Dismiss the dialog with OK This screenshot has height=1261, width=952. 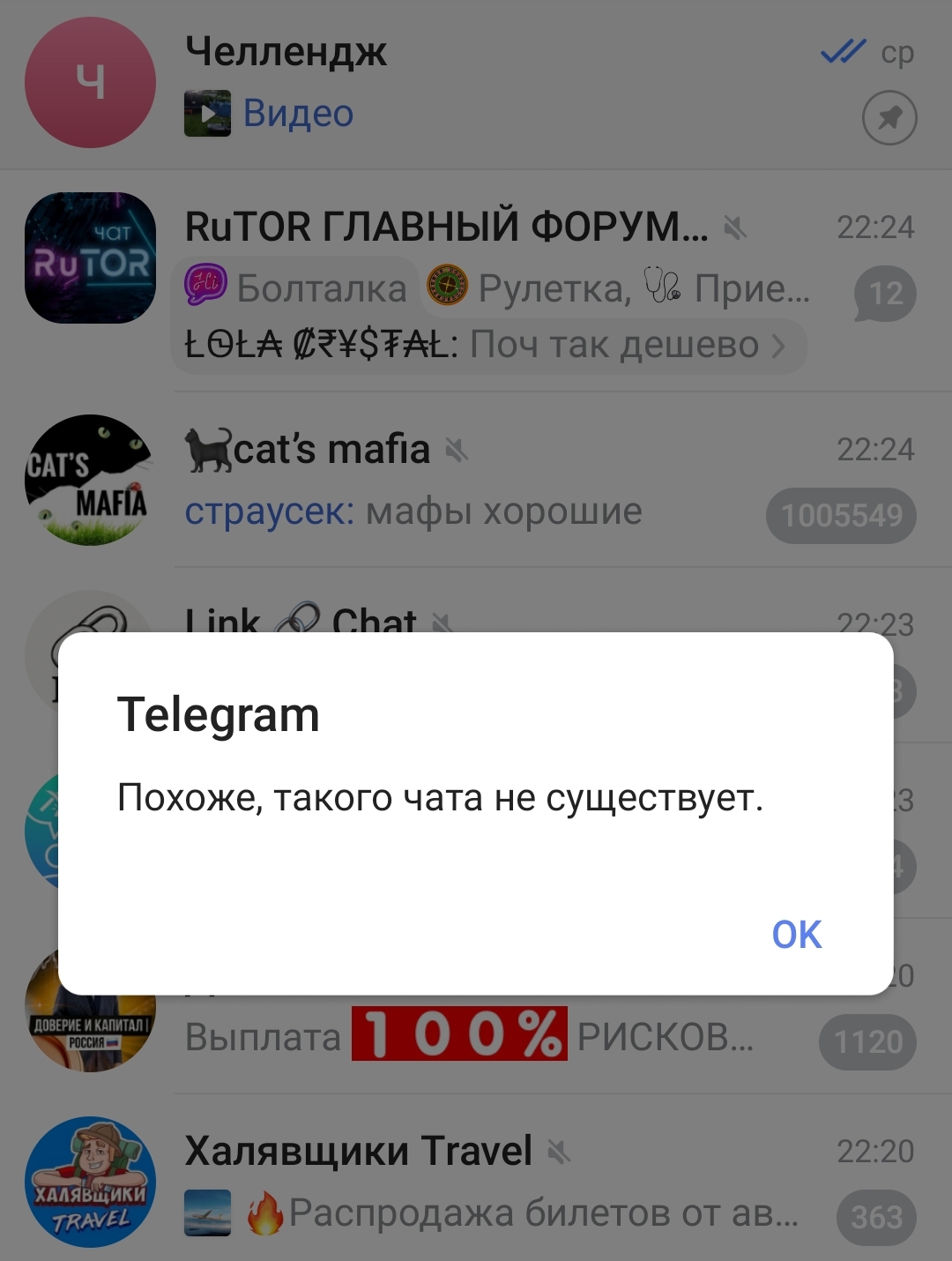(x=796, y=935)
